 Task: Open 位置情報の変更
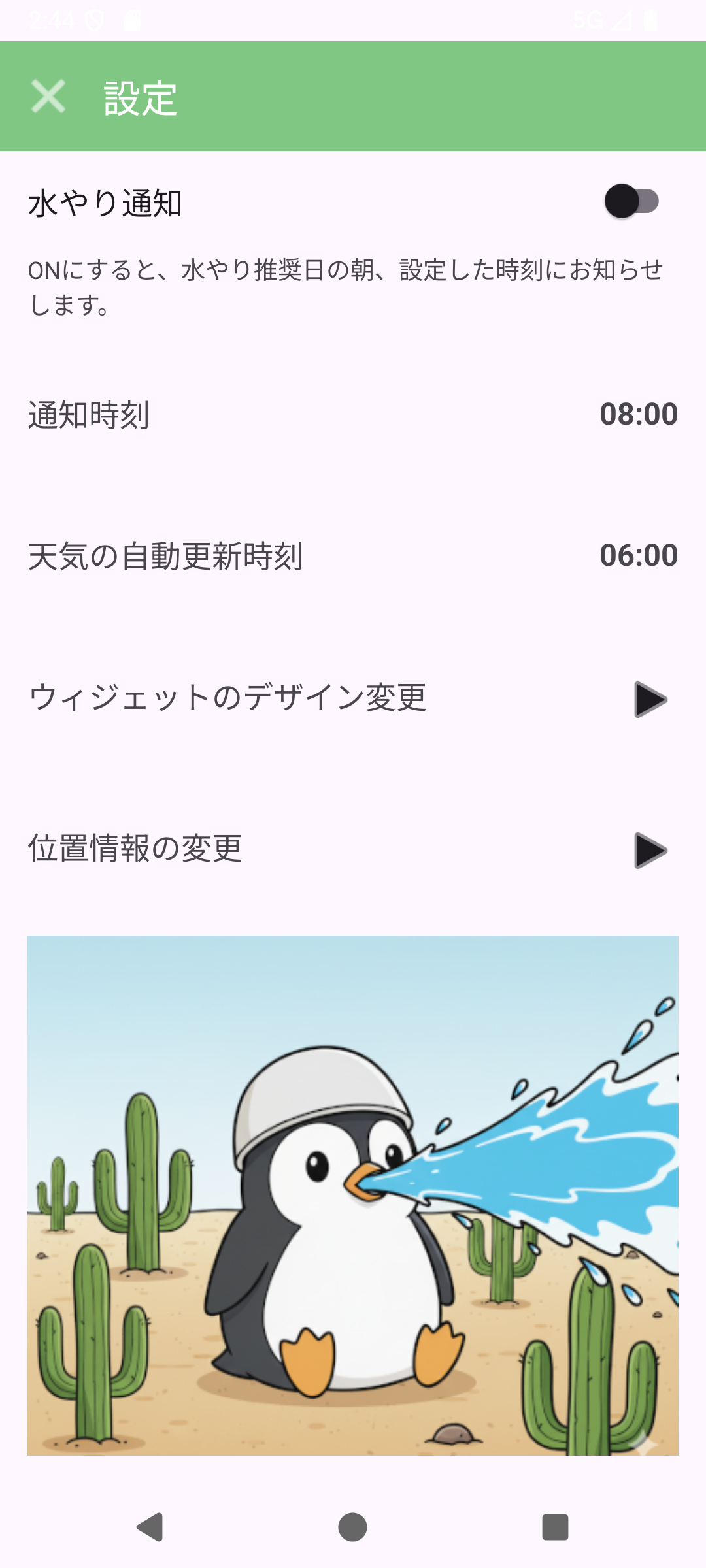point(649,850)
